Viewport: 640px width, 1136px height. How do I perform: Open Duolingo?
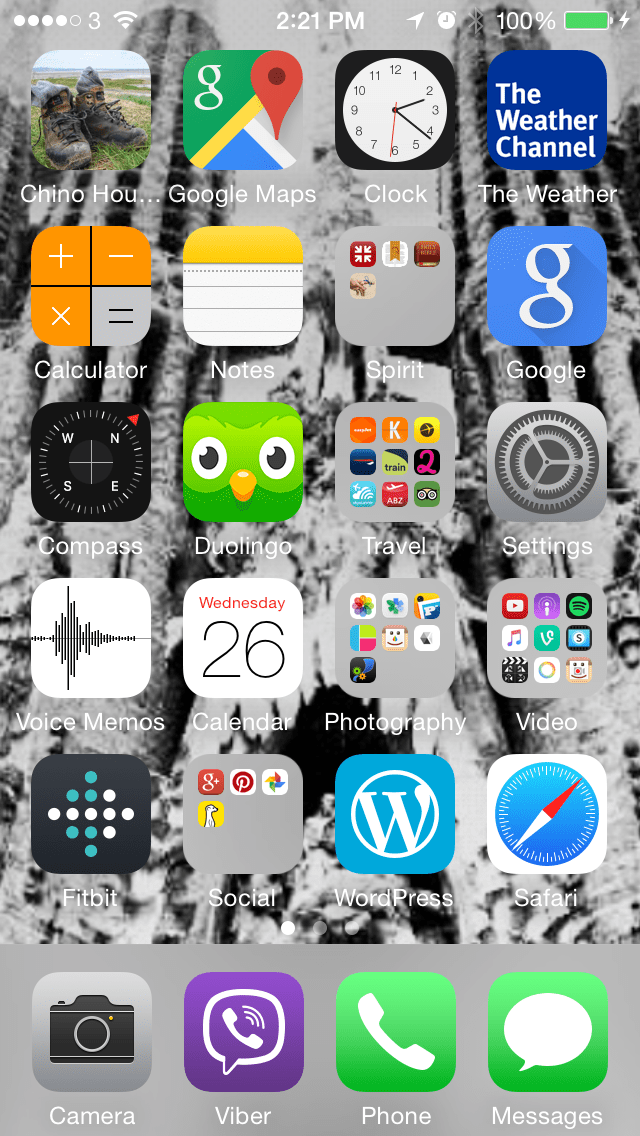(243, 462)
